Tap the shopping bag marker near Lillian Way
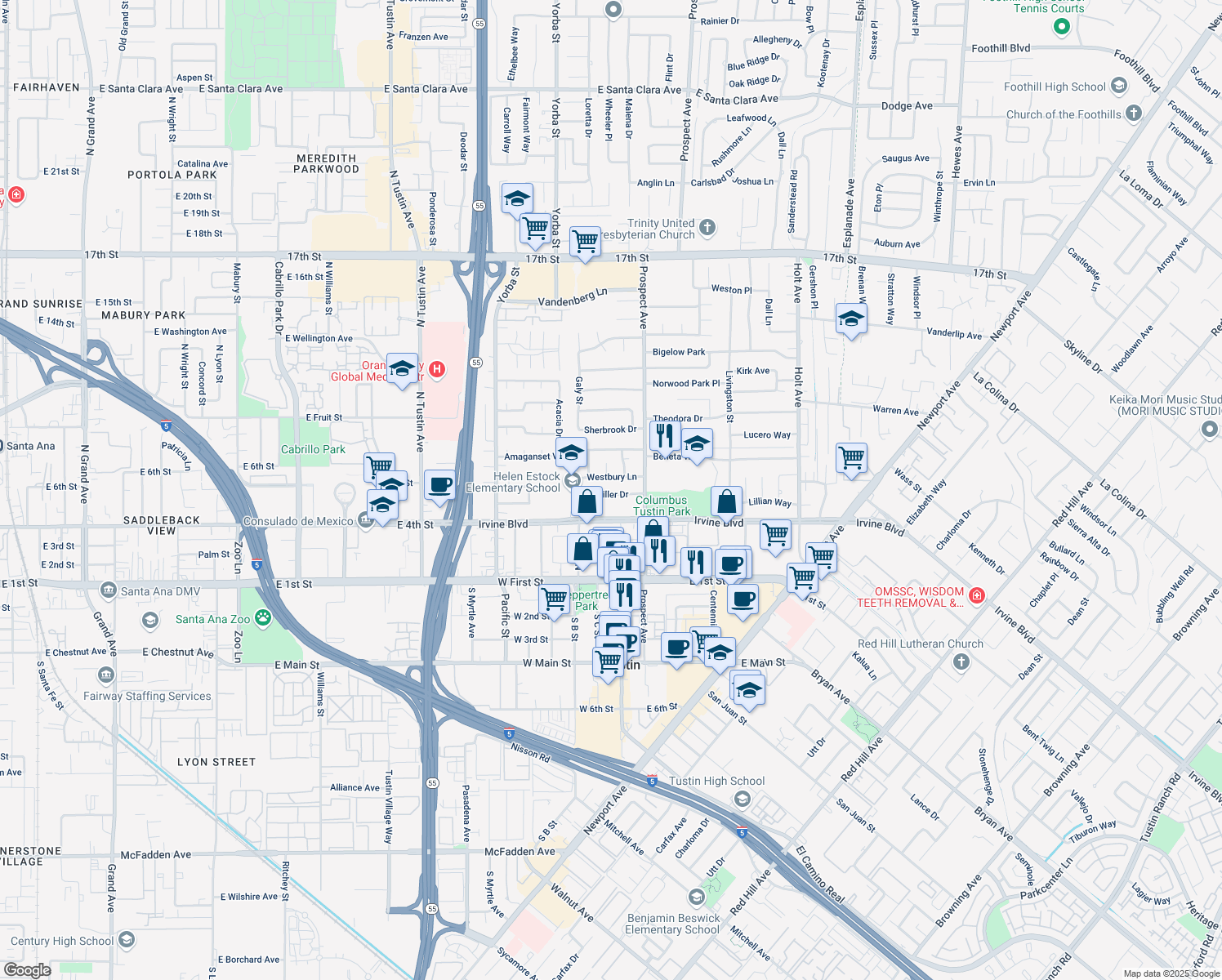This screenshot has width=1222, height=980. pos(726,501)
